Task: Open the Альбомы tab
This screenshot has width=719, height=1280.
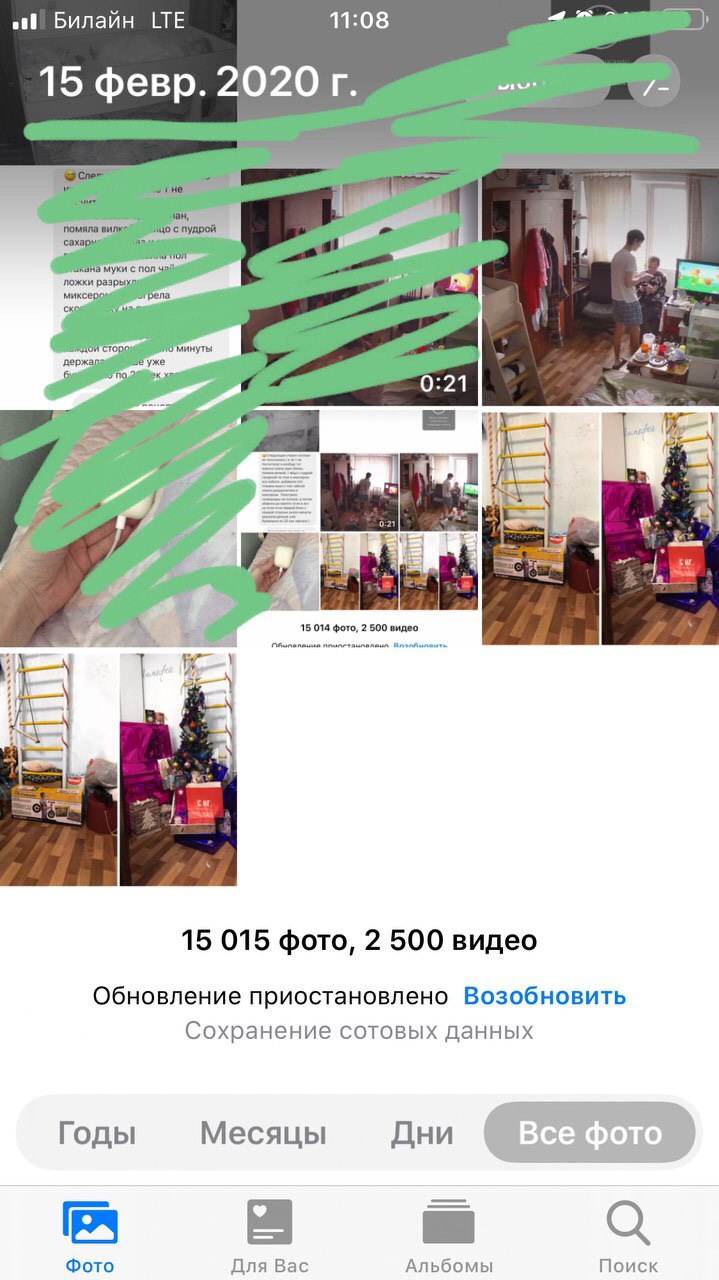Action: tap(449, 1236)
